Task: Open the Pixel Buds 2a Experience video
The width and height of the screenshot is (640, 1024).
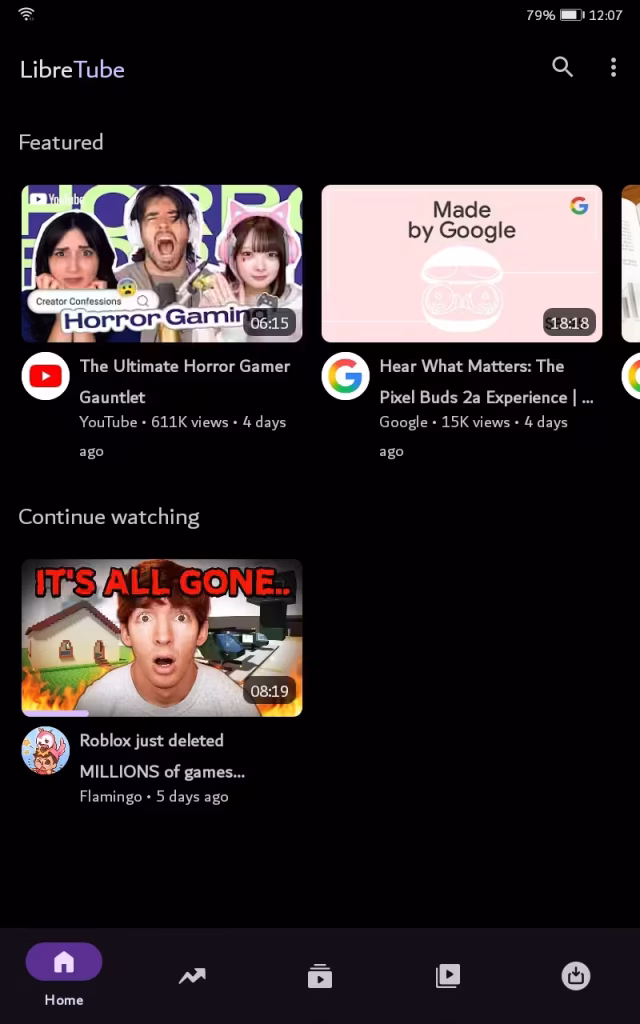Action: point(462,263)
